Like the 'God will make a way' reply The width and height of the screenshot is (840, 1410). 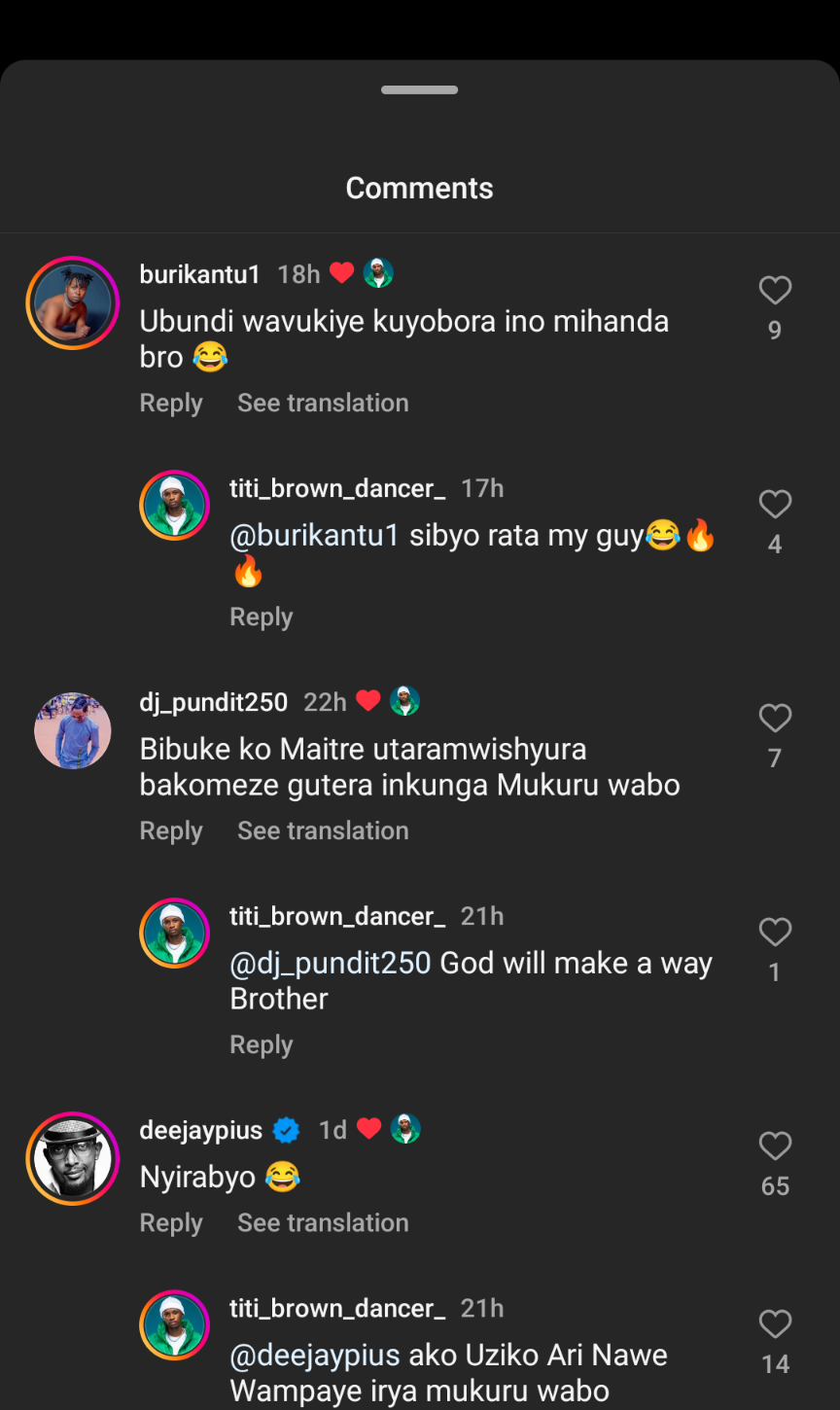tap(775, 933)
